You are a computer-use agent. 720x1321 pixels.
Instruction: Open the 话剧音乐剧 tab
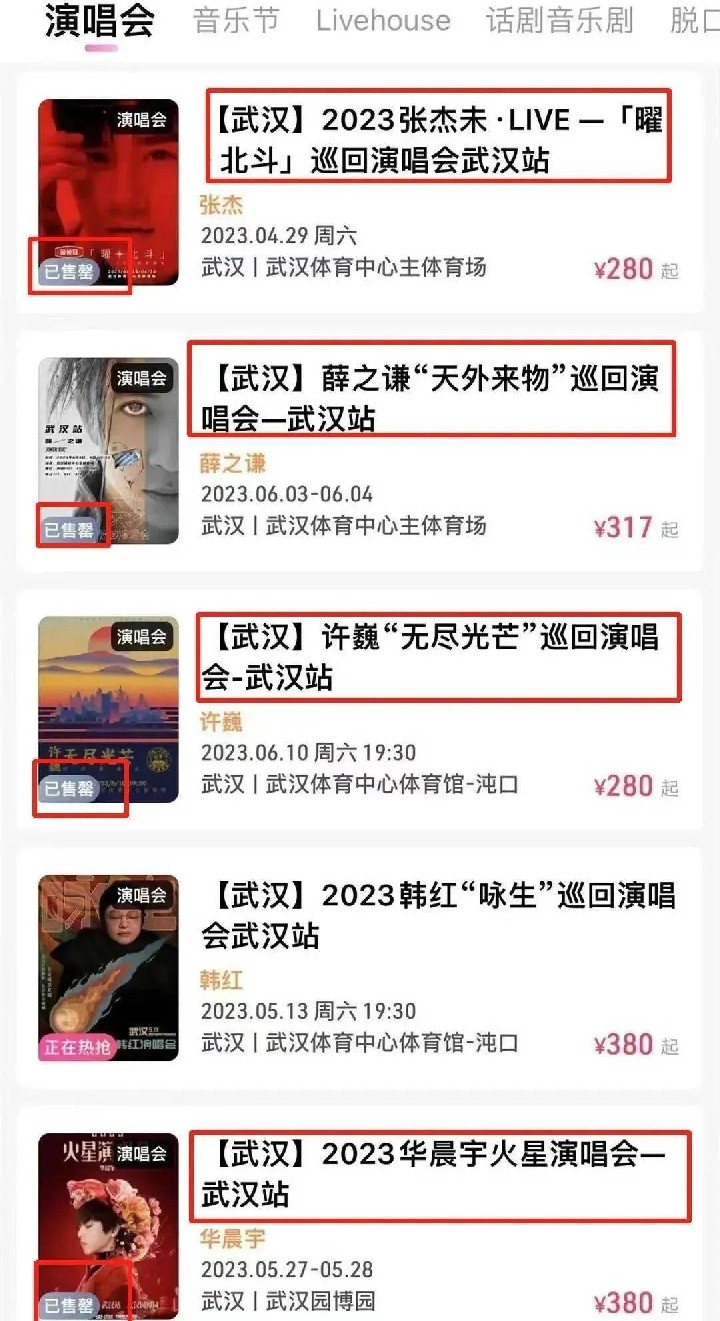(x=559, y=21)
